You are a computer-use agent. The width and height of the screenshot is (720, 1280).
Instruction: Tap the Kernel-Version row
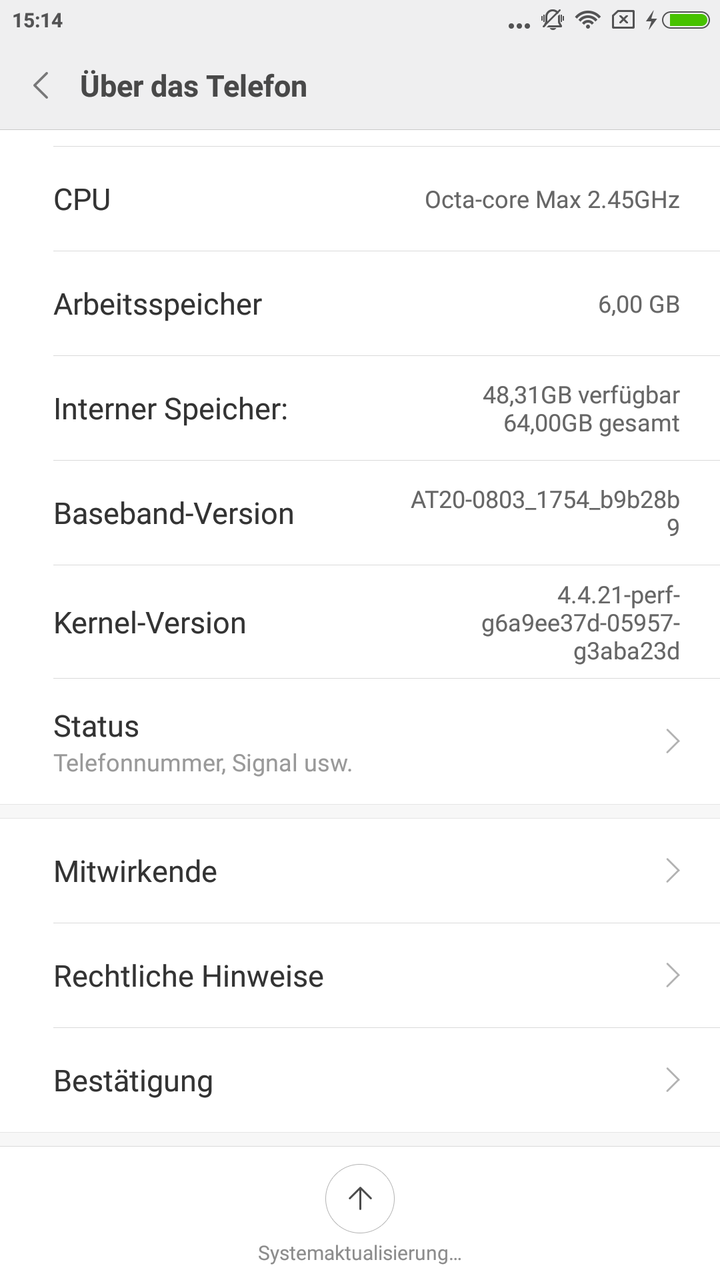click(x=360, y=623)
